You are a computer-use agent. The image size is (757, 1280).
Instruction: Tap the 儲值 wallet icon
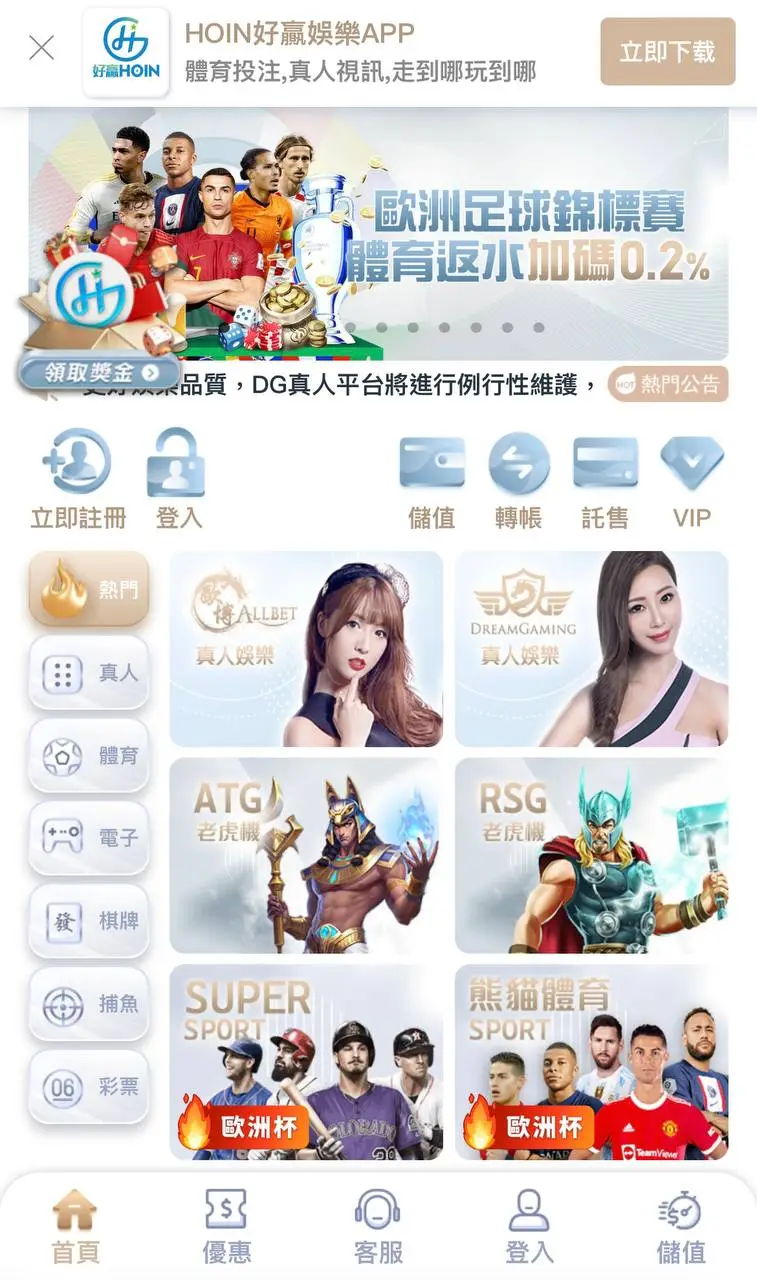pyautogui.click(x=430, y=462)
